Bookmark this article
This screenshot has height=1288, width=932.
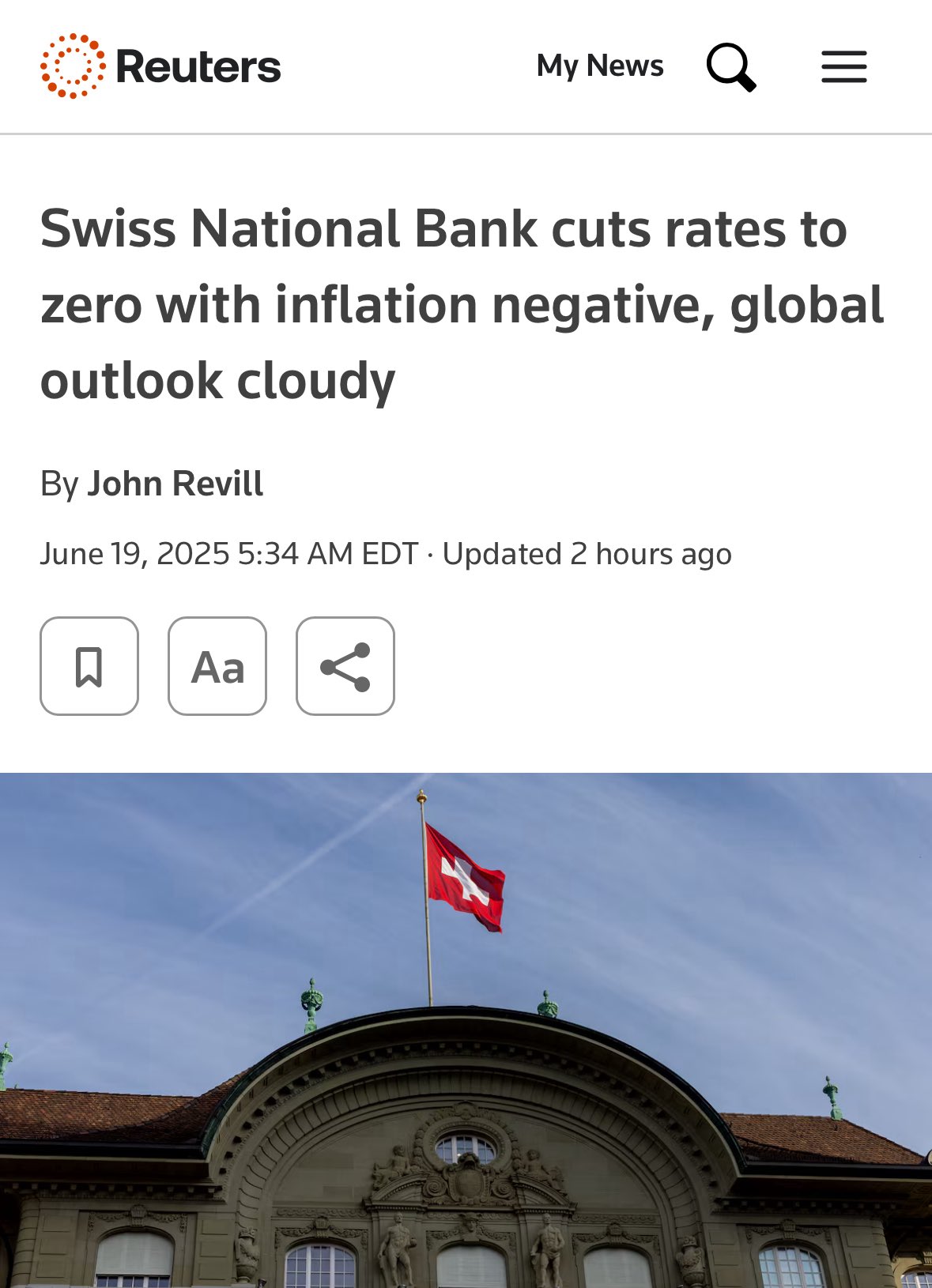(89, 666)
